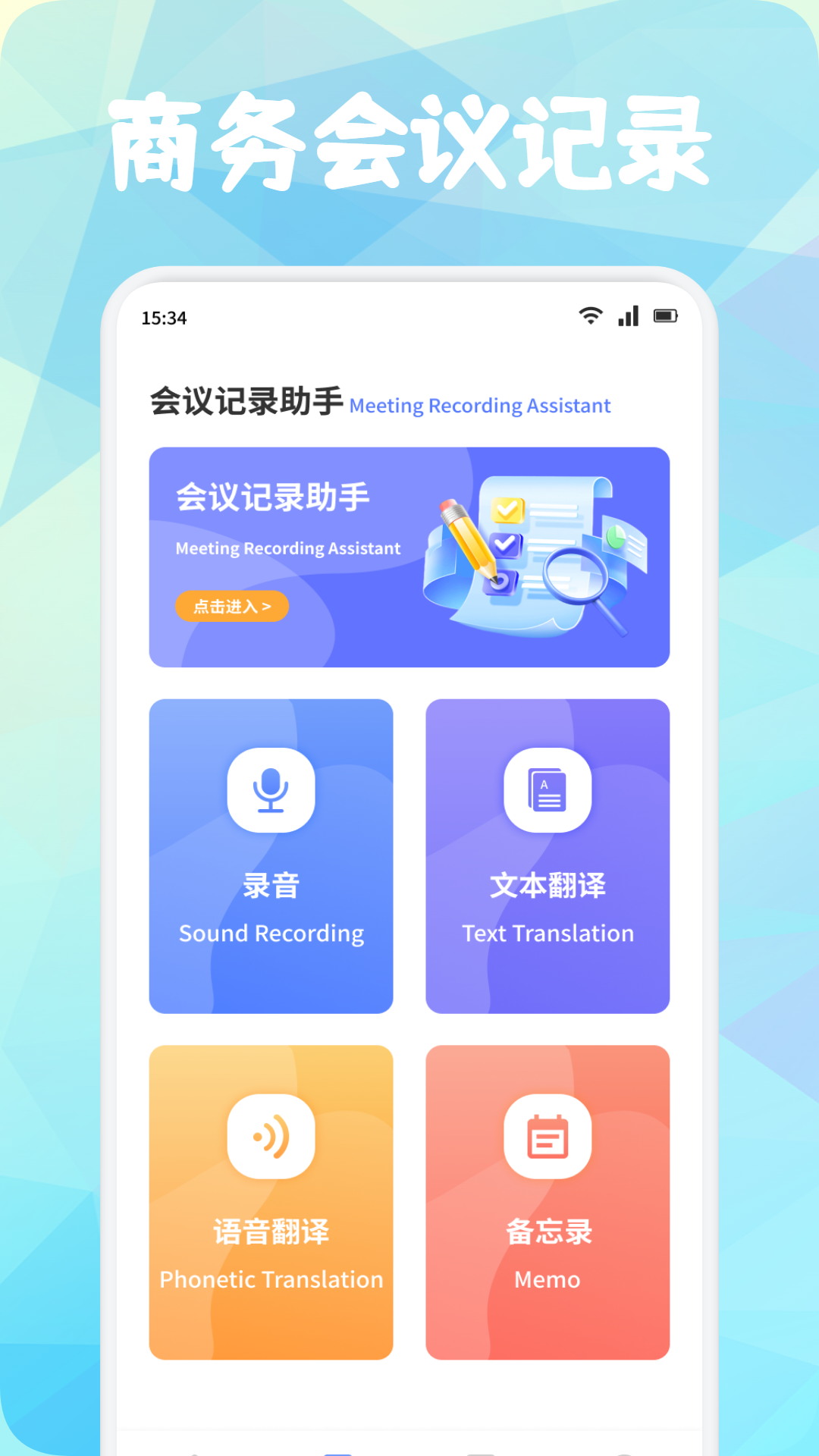Click the highlighted blue icon in the bottom navigation
The image size is (819, 1456).
coord(337,1451)
